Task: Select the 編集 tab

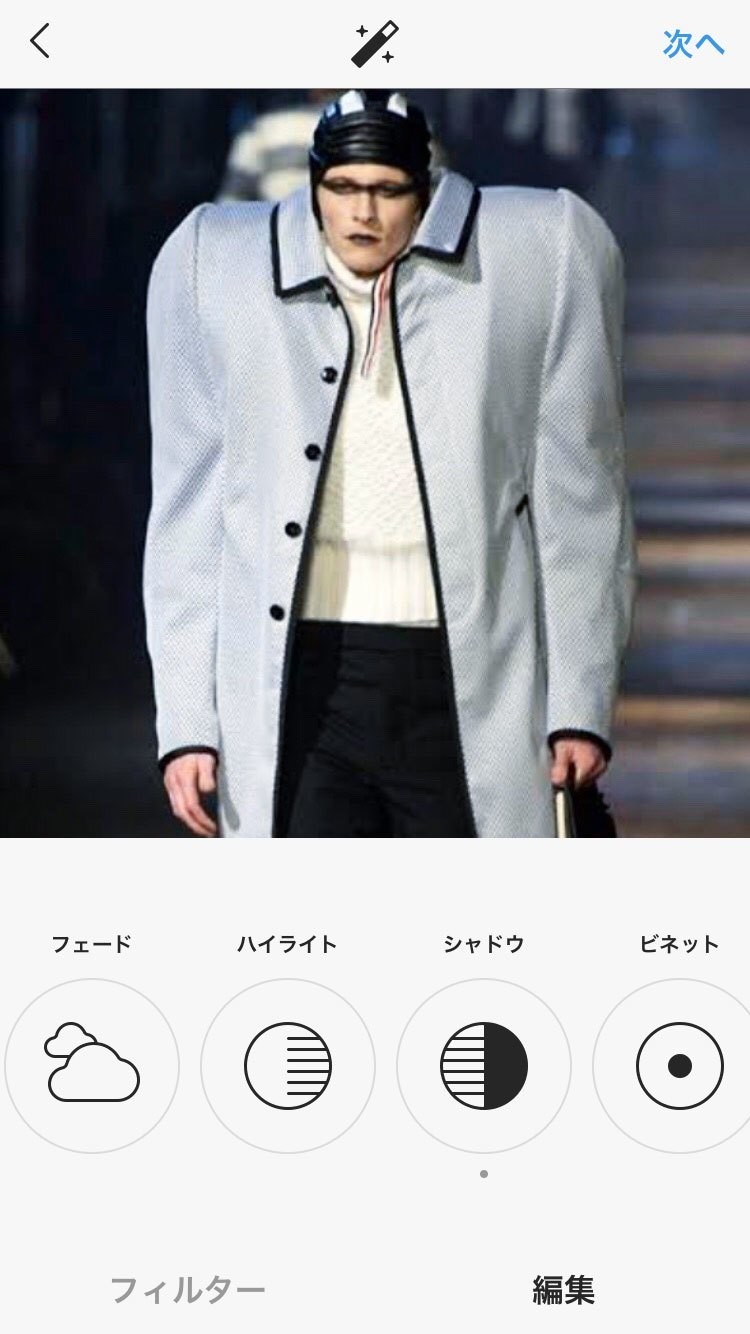Action: 563,1290
